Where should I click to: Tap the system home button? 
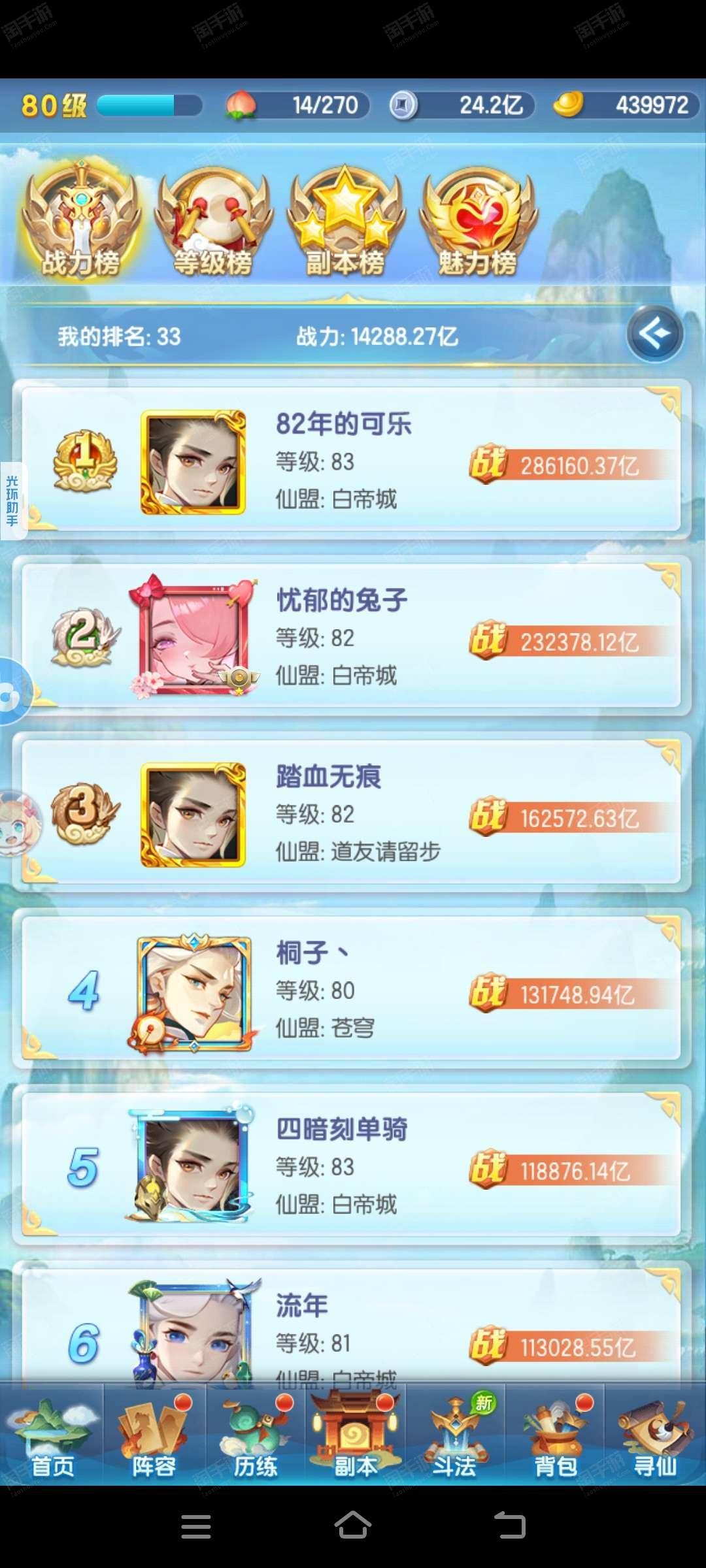pyautogui.click(x=353, y=1526)
